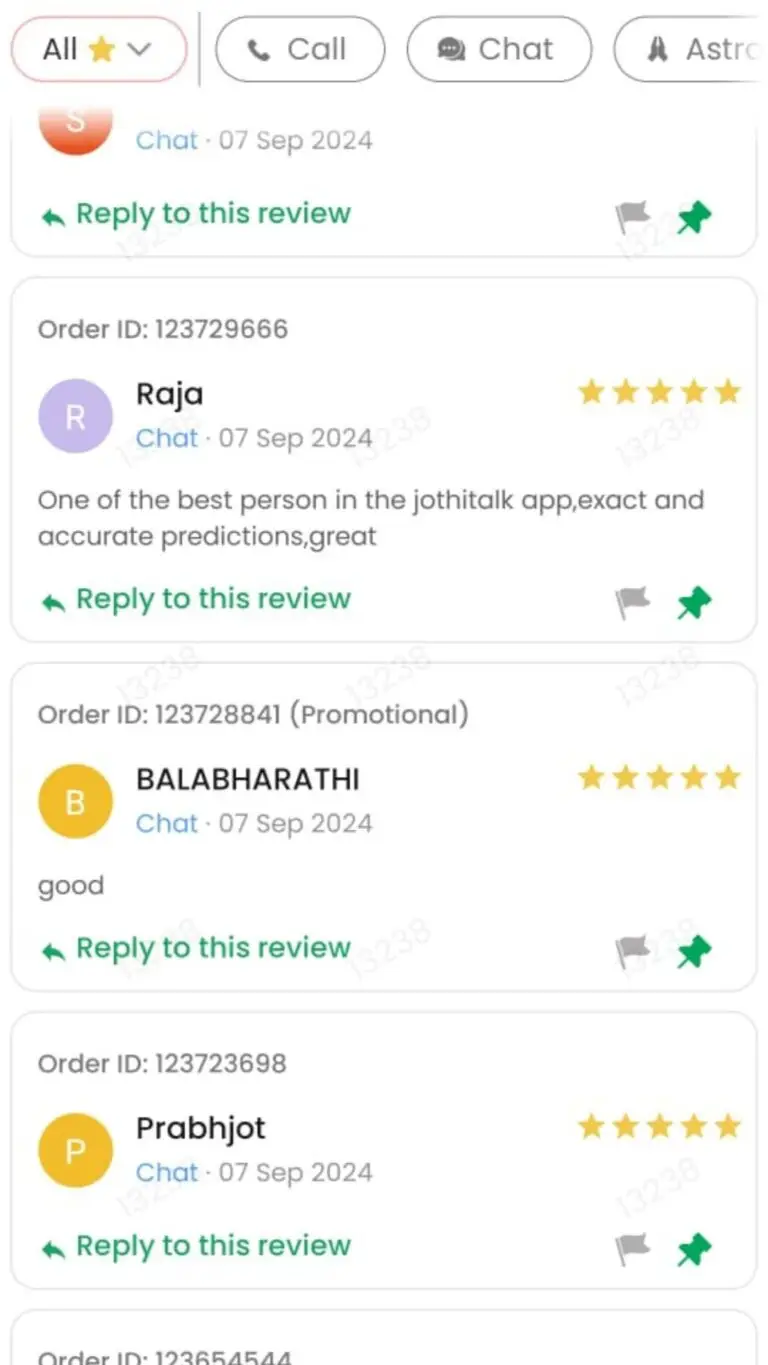The image size is (768, 1365).
Task: Pin Raja's review
Action: (x=694, y=602)
